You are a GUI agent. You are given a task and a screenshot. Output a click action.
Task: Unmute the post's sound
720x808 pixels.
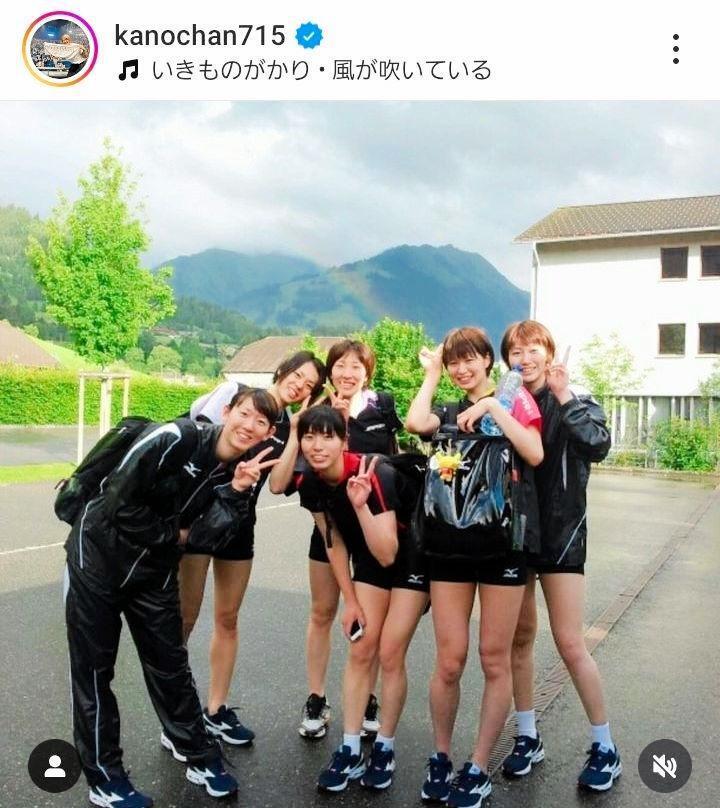point(665,766)
